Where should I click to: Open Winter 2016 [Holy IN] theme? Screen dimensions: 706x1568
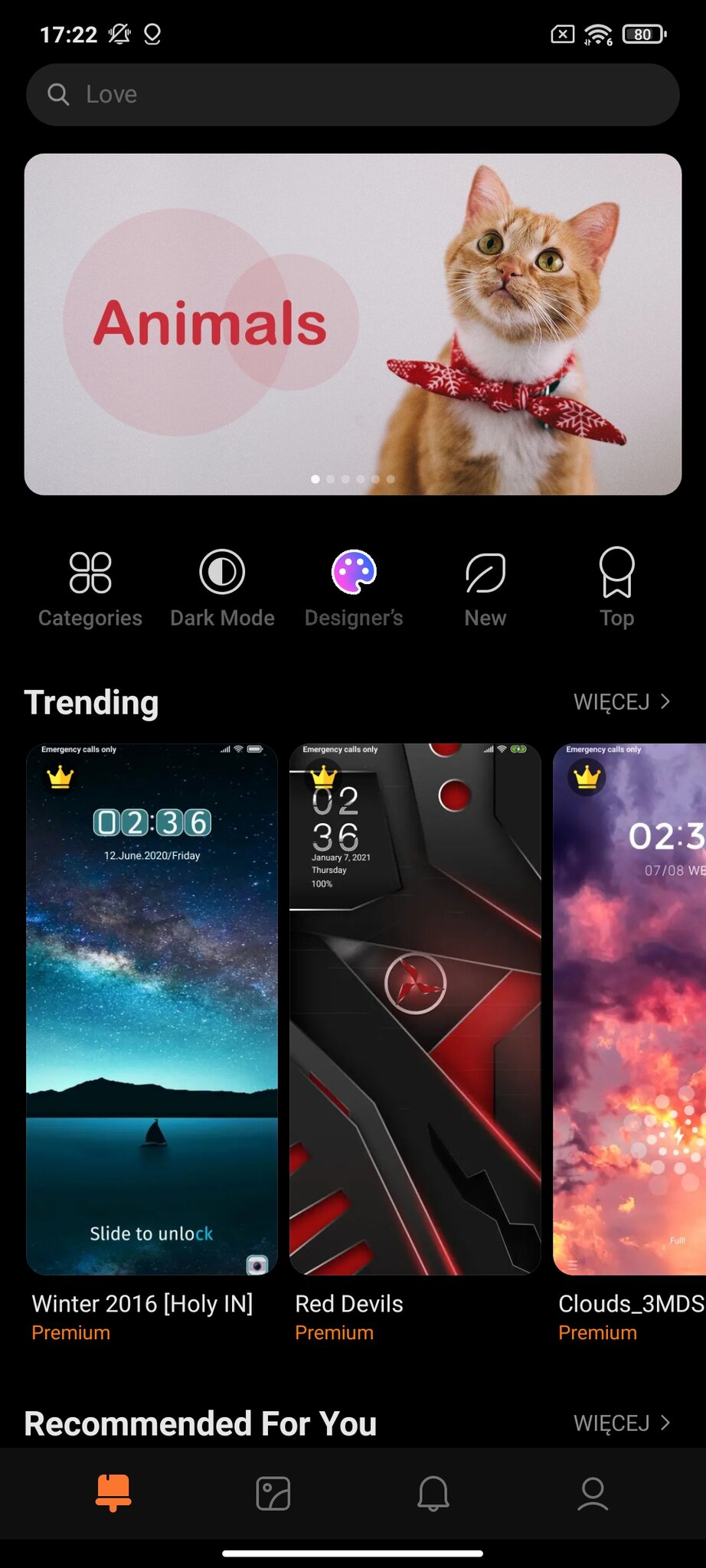(152, 1009)
